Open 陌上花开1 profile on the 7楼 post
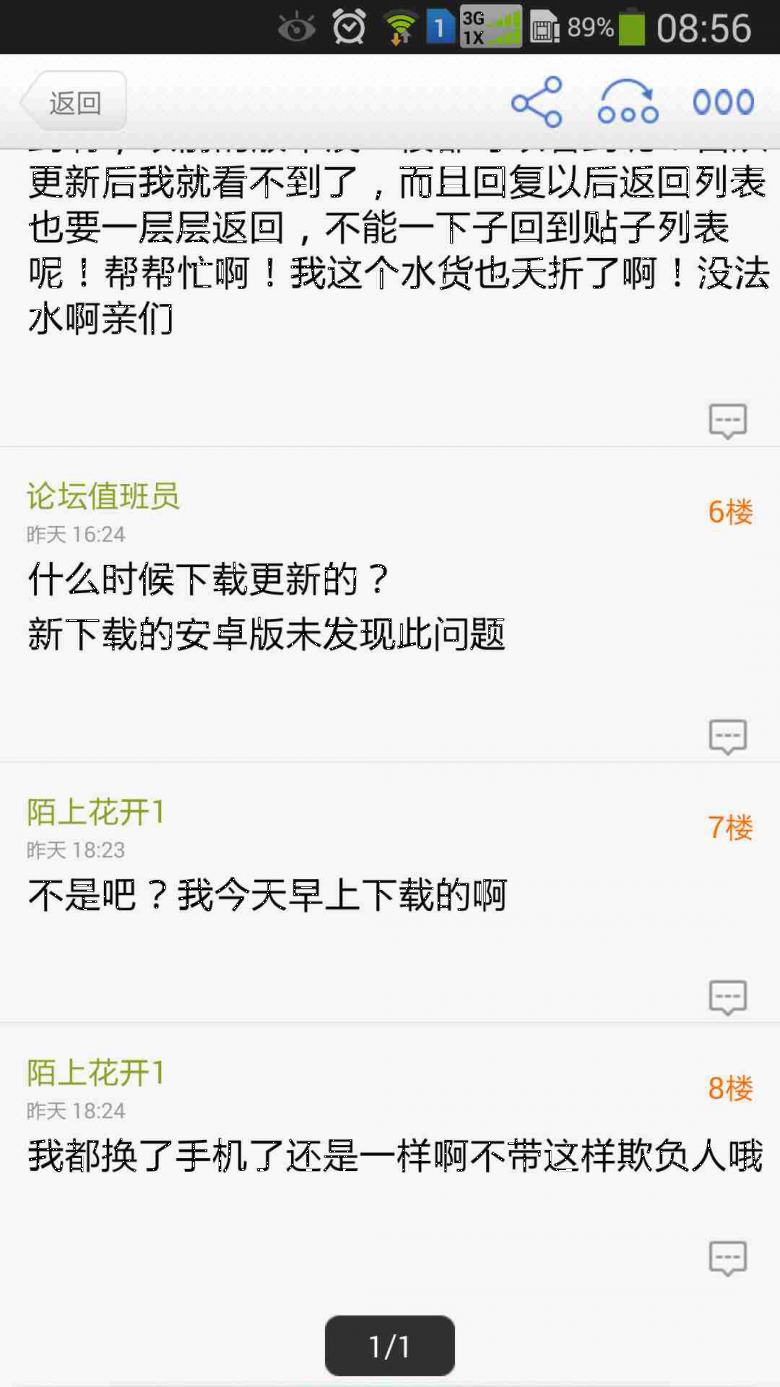 point(95,812)
